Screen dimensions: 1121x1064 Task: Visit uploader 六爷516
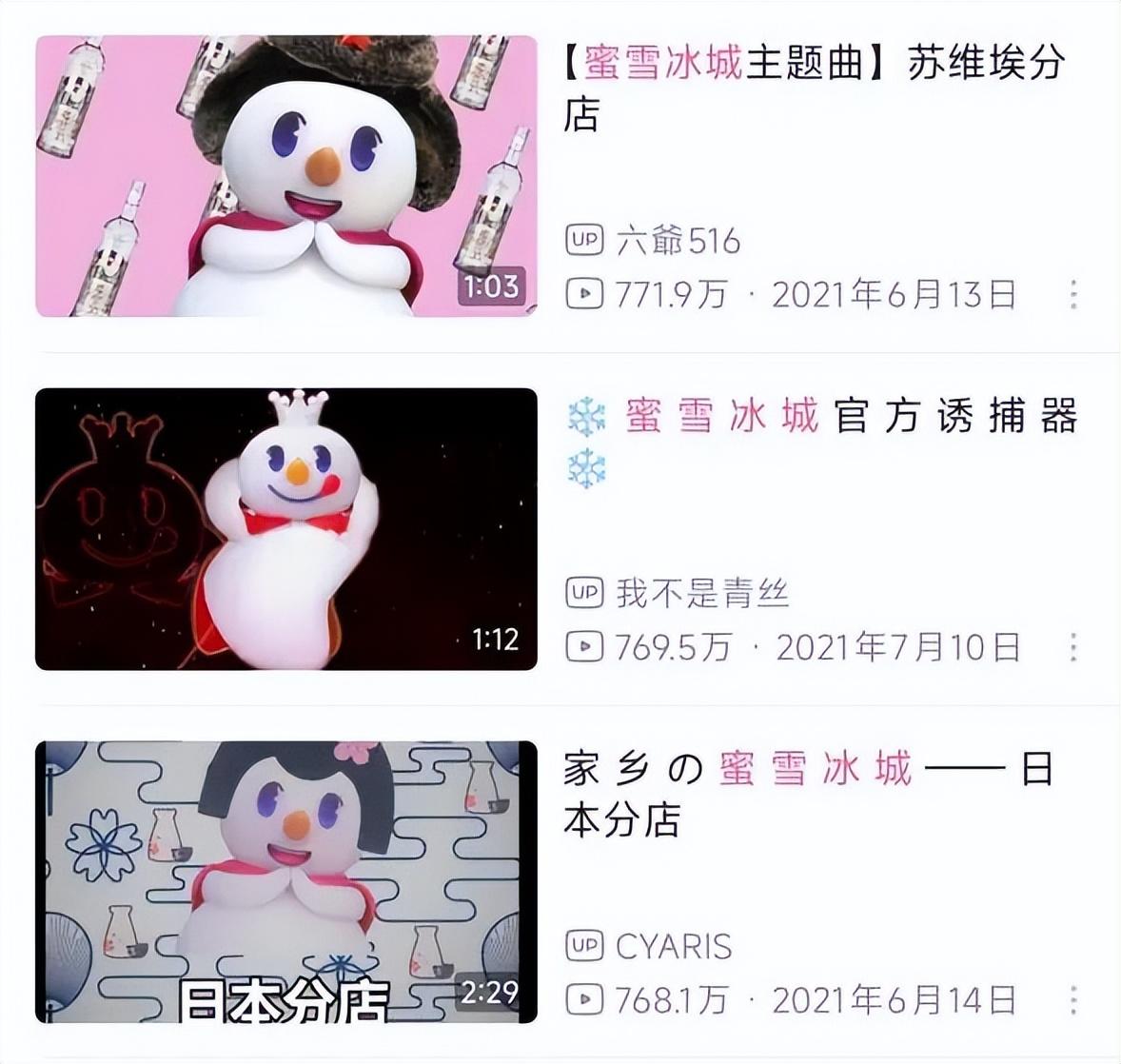(678, 240)
